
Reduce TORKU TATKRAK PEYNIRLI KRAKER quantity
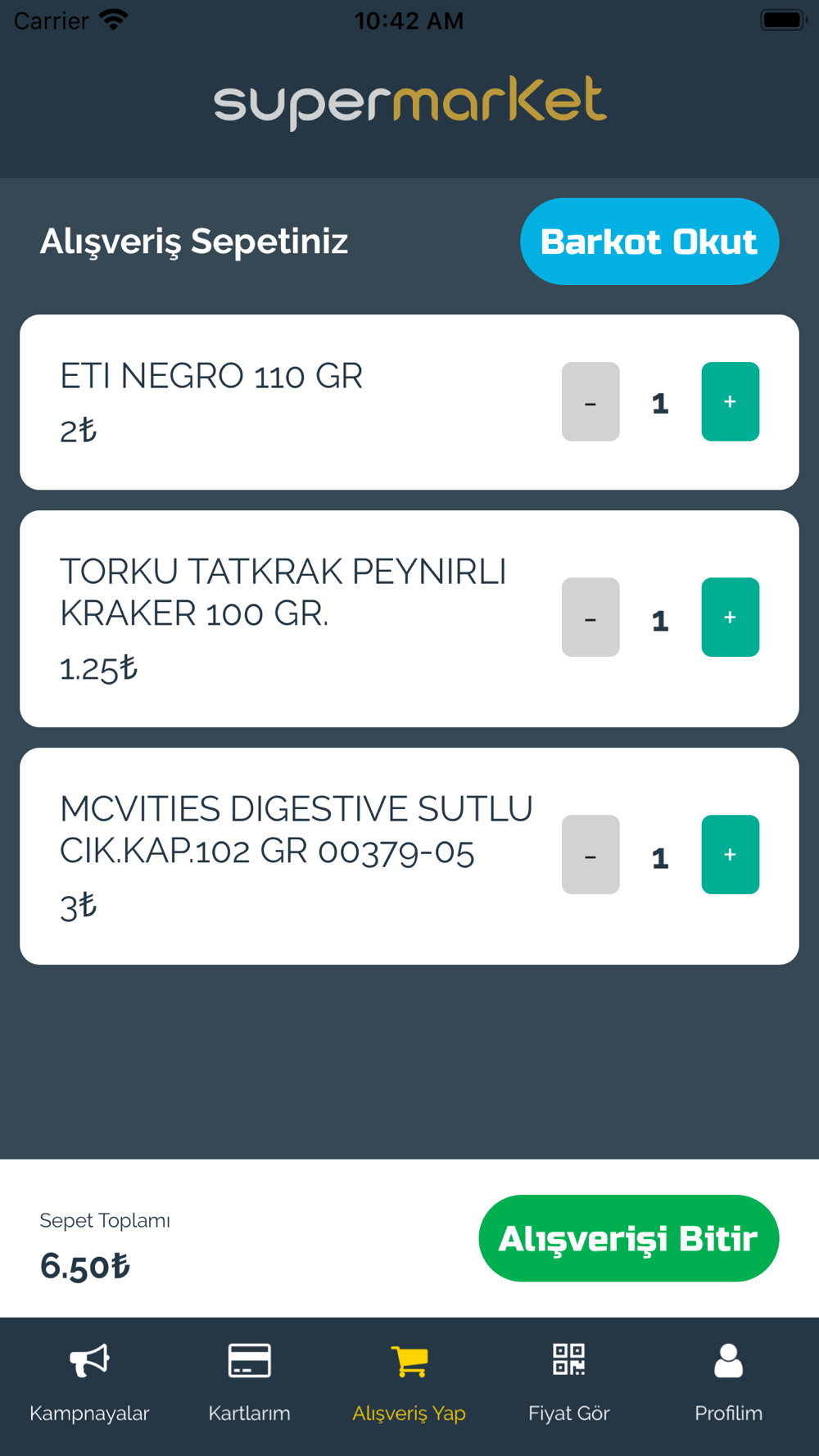point(590,617)
